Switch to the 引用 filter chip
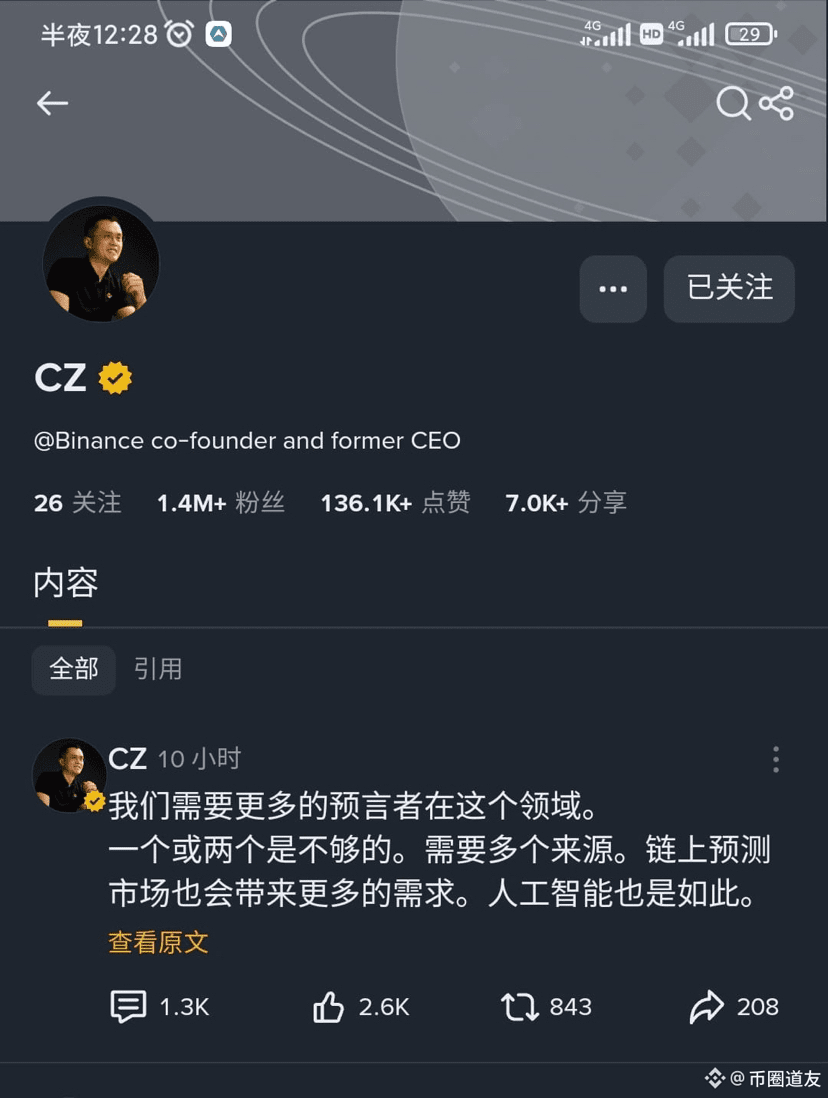This screenshot has height=1098, width=828. [158, 669]
